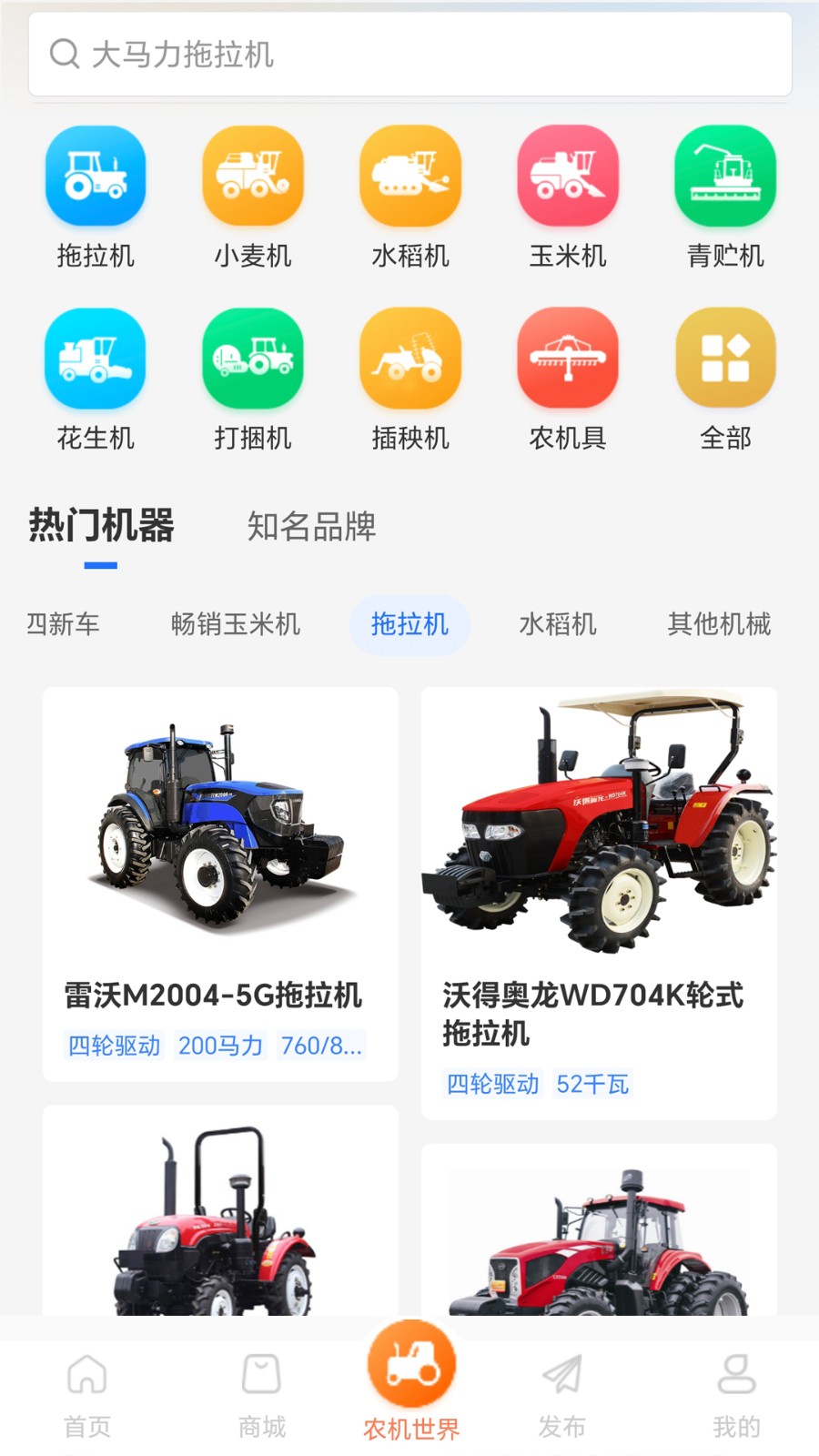
Task: Tap the search field with 大马力拖拉机 text
Action: click(x=409, y=55)
